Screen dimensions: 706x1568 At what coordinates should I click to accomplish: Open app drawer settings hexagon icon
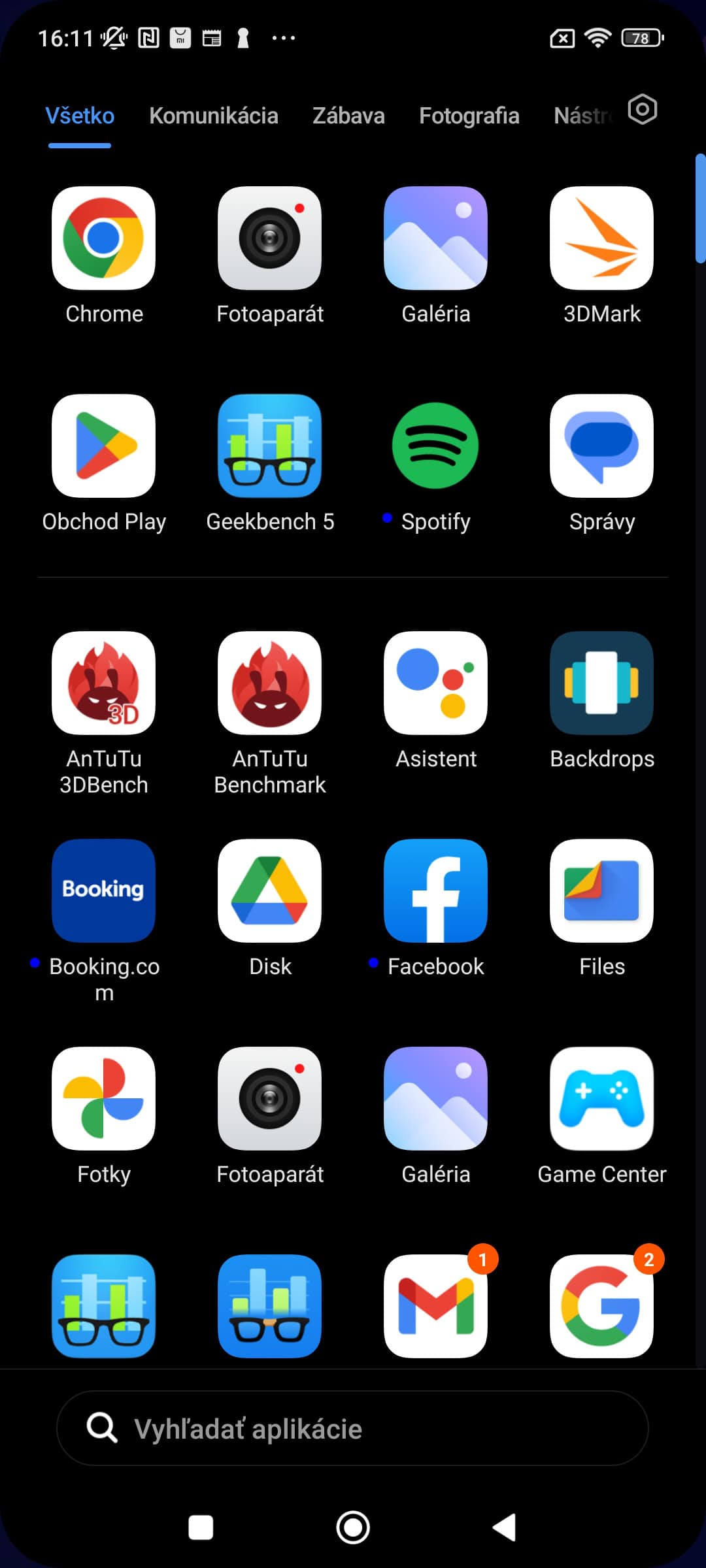pyautogui.click(x=642, y=110)
